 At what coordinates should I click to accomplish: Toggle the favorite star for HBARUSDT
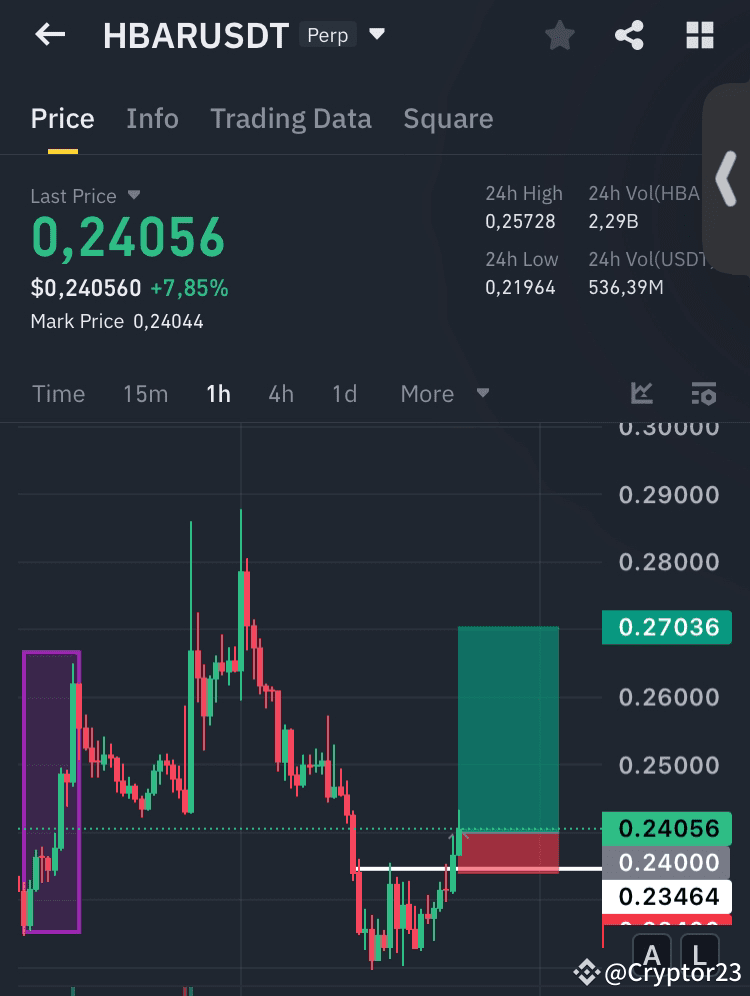559,34
